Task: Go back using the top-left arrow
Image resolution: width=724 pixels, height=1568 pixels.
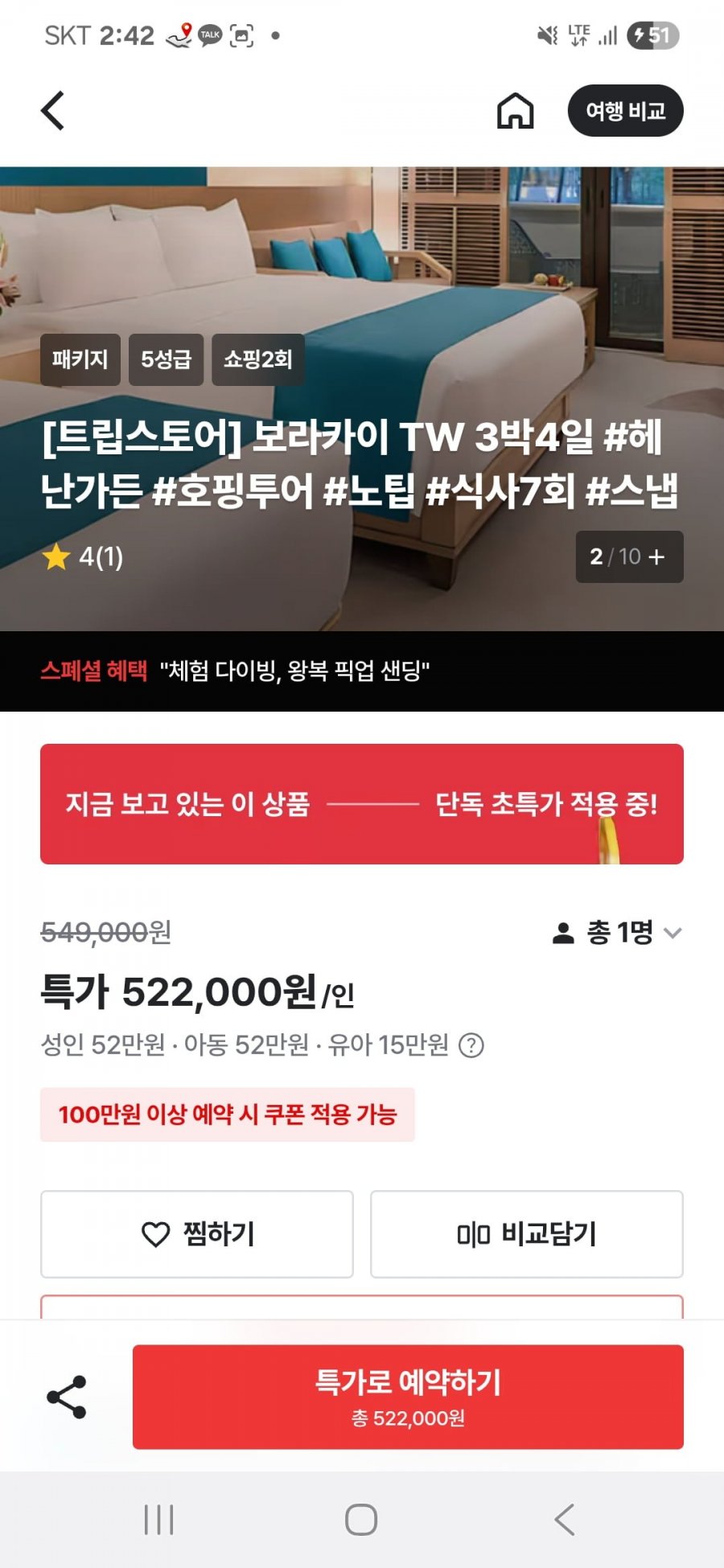Action: (x=52, y=111)
